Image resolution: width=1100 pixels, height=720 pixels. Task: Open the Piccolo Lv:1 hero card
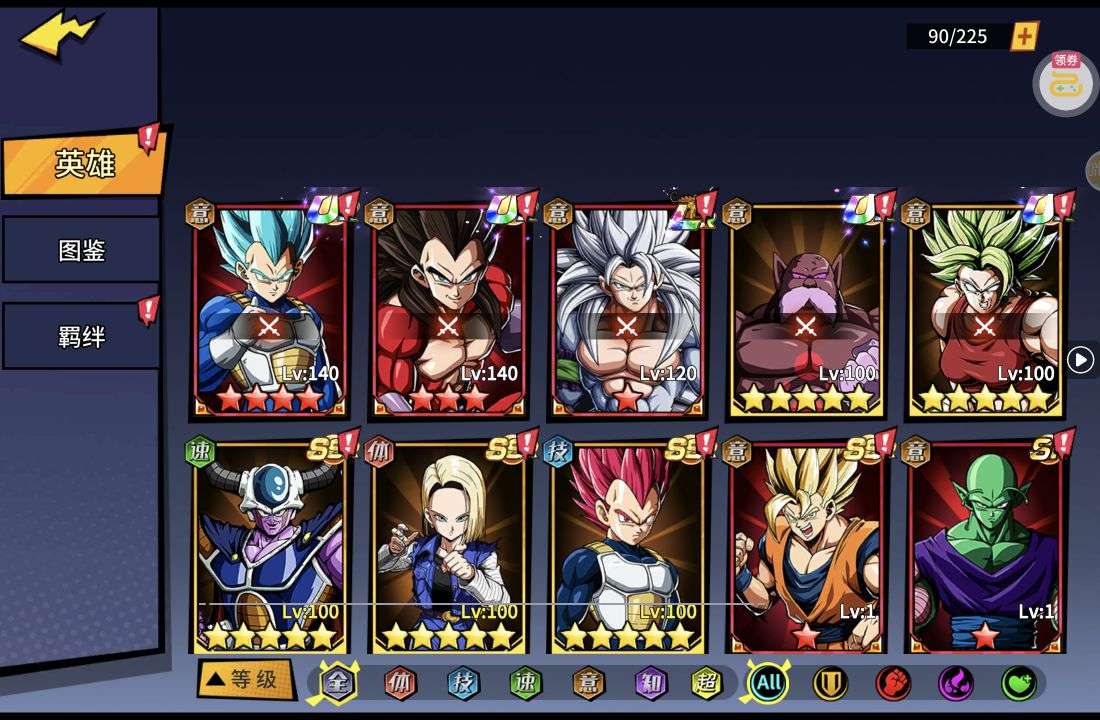point(985,545)
